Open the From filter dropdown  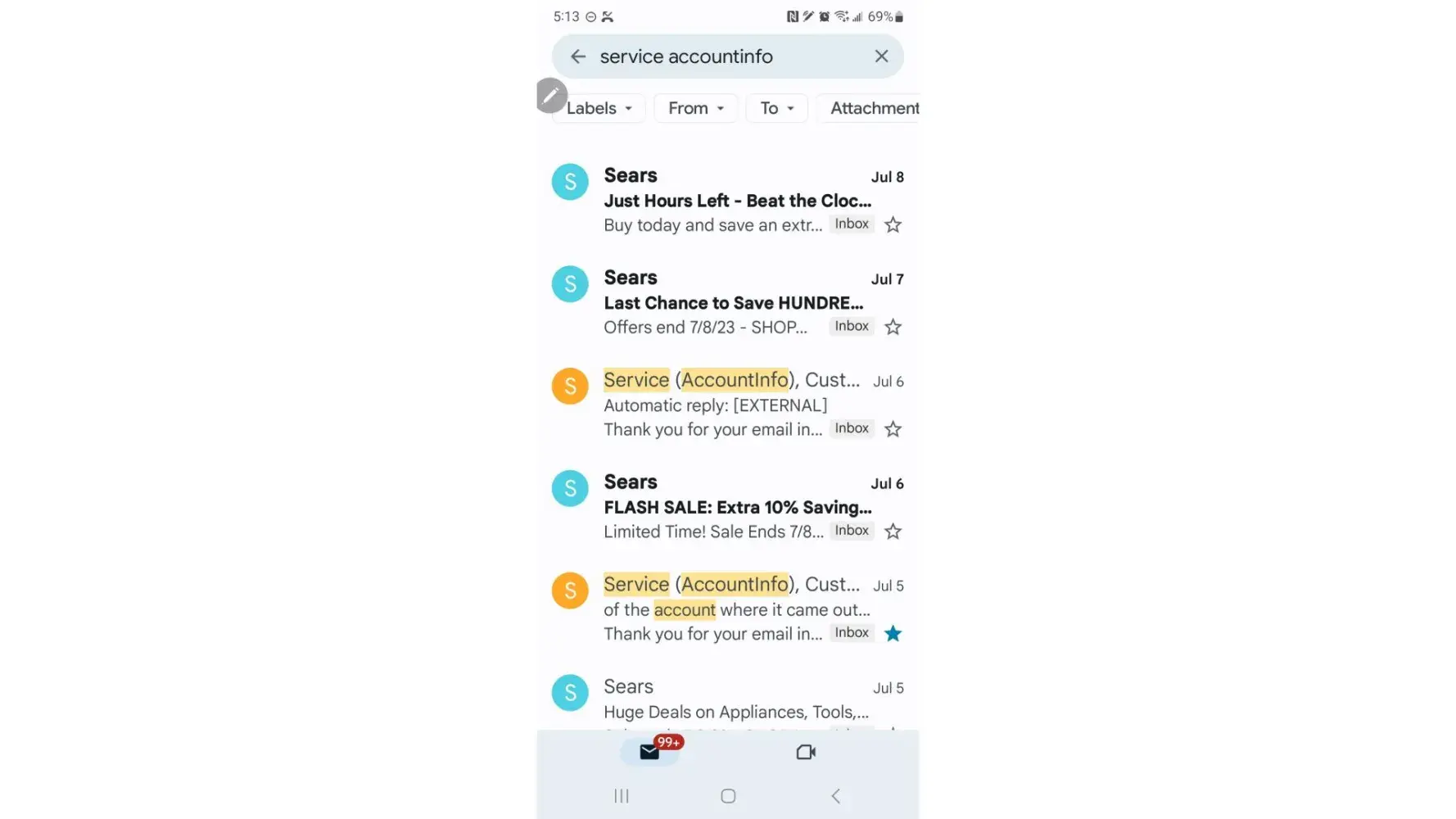pyautogui.click(x=695, y=108)
